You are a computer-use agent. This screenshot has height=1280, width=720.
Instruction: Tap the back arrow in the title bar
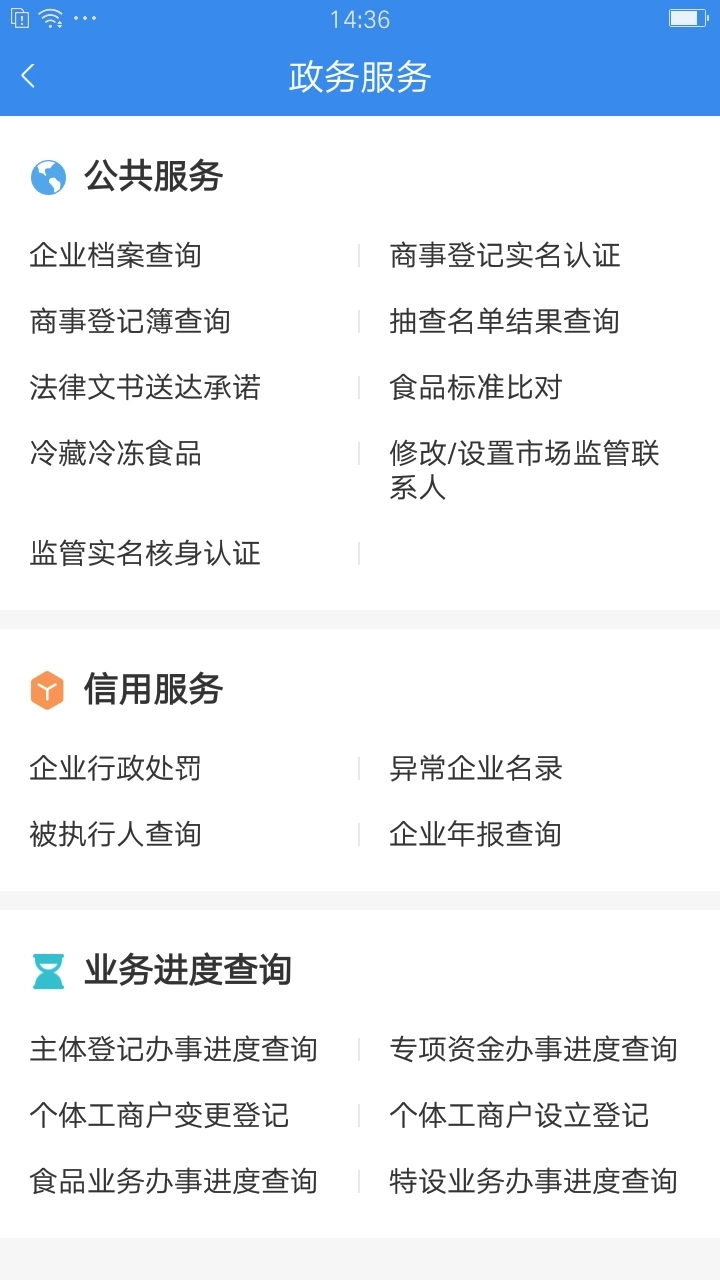[28, 75]
